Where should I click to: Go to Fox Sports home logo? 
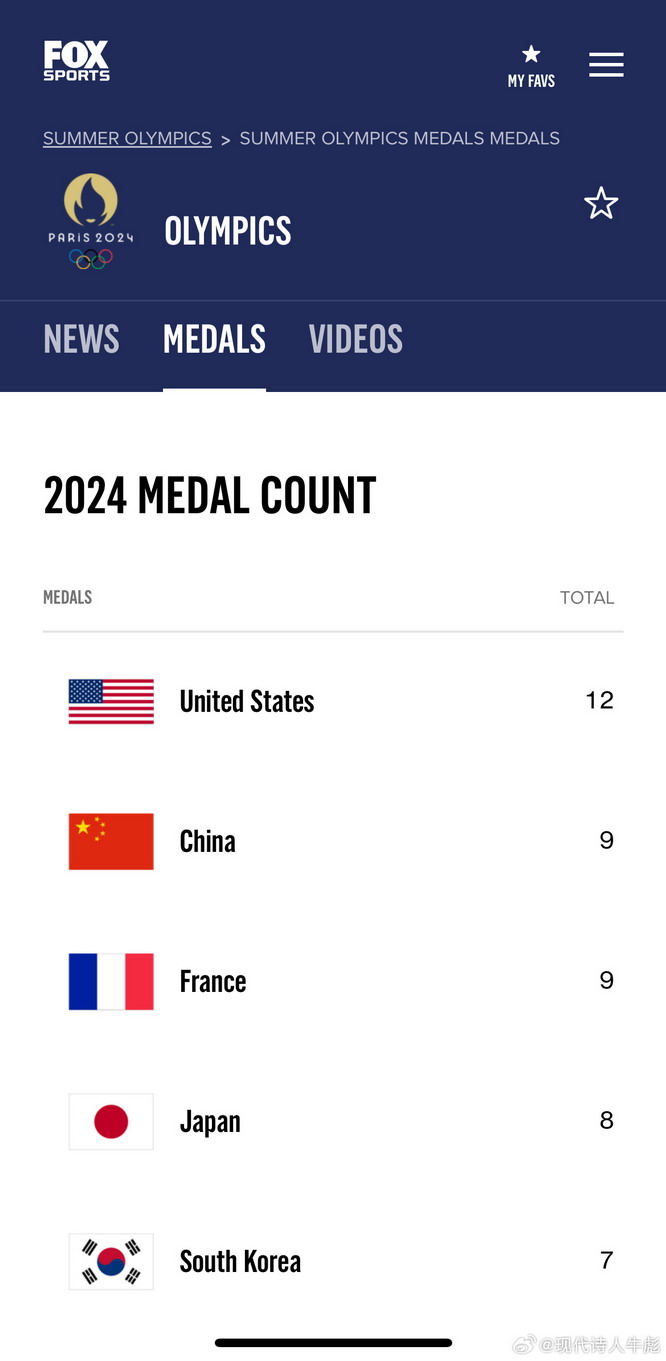click(76, 61)
